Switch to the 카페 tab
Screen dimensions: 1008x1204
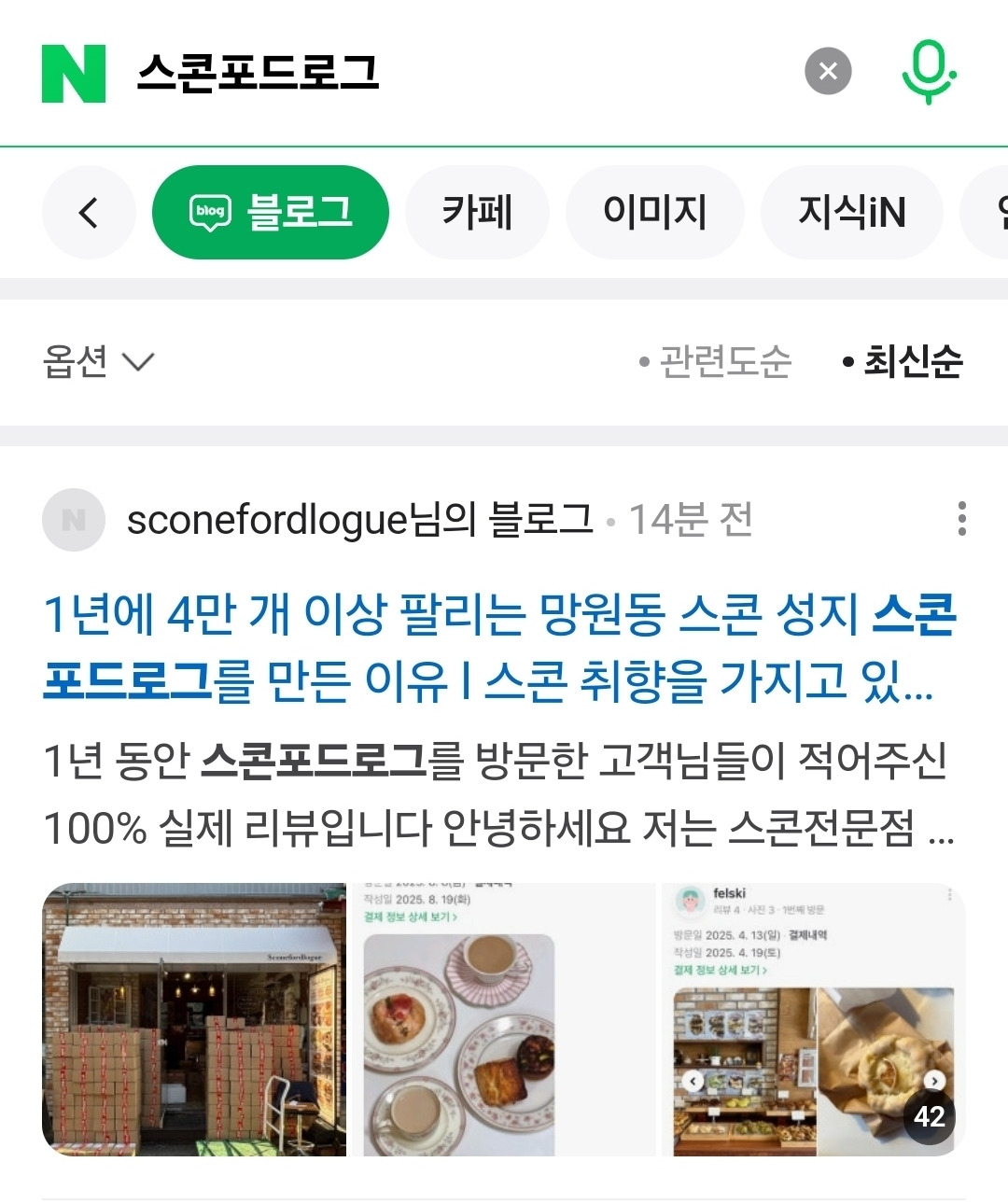[477, 212]
